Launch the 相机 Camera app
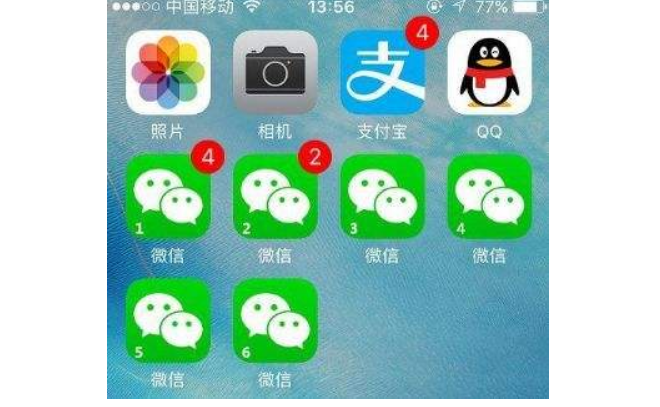The width and height of the screenshot is (660, 407). (x=275, y=73)
